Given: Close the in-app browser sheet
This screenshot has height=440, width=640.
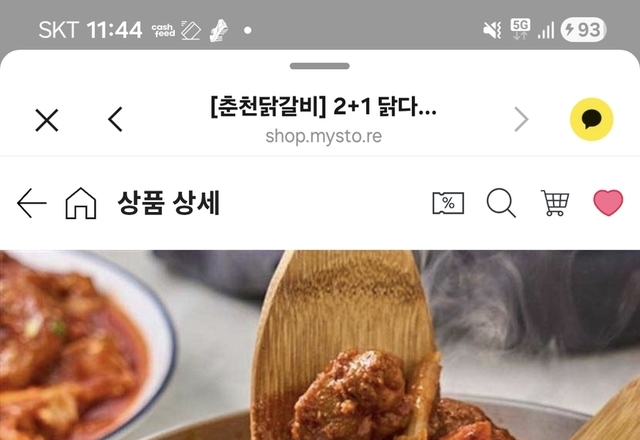Looking at the screenshot, I should (x=47, y=120).
